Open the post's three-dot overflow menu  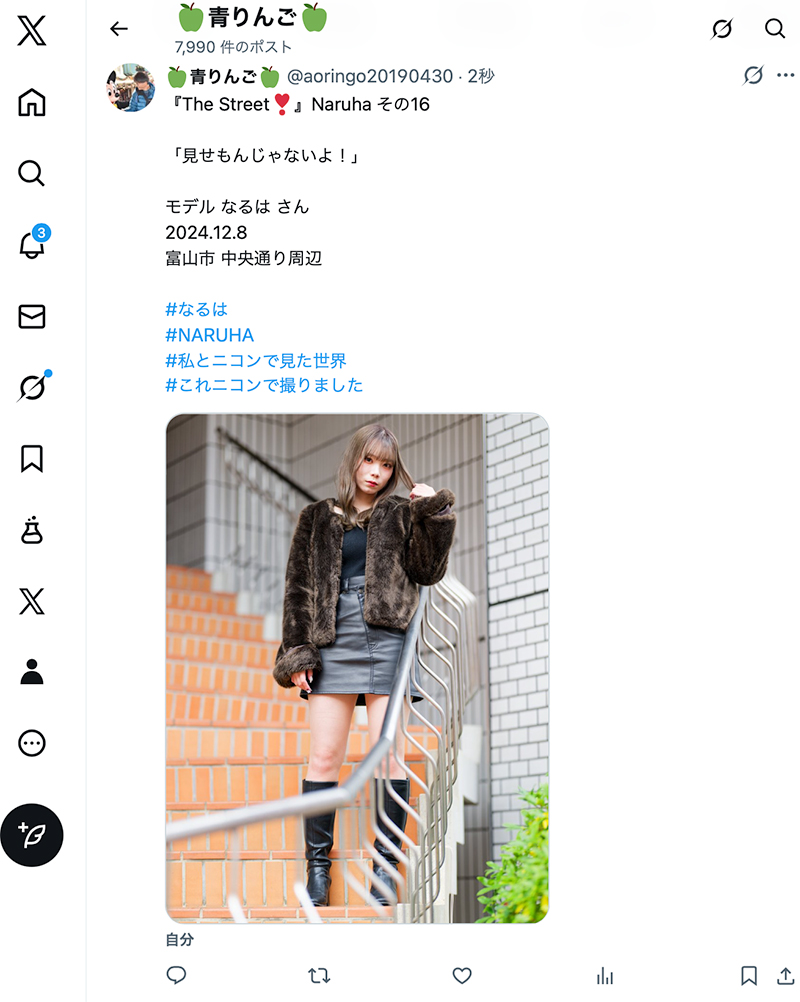click(785, 75)
